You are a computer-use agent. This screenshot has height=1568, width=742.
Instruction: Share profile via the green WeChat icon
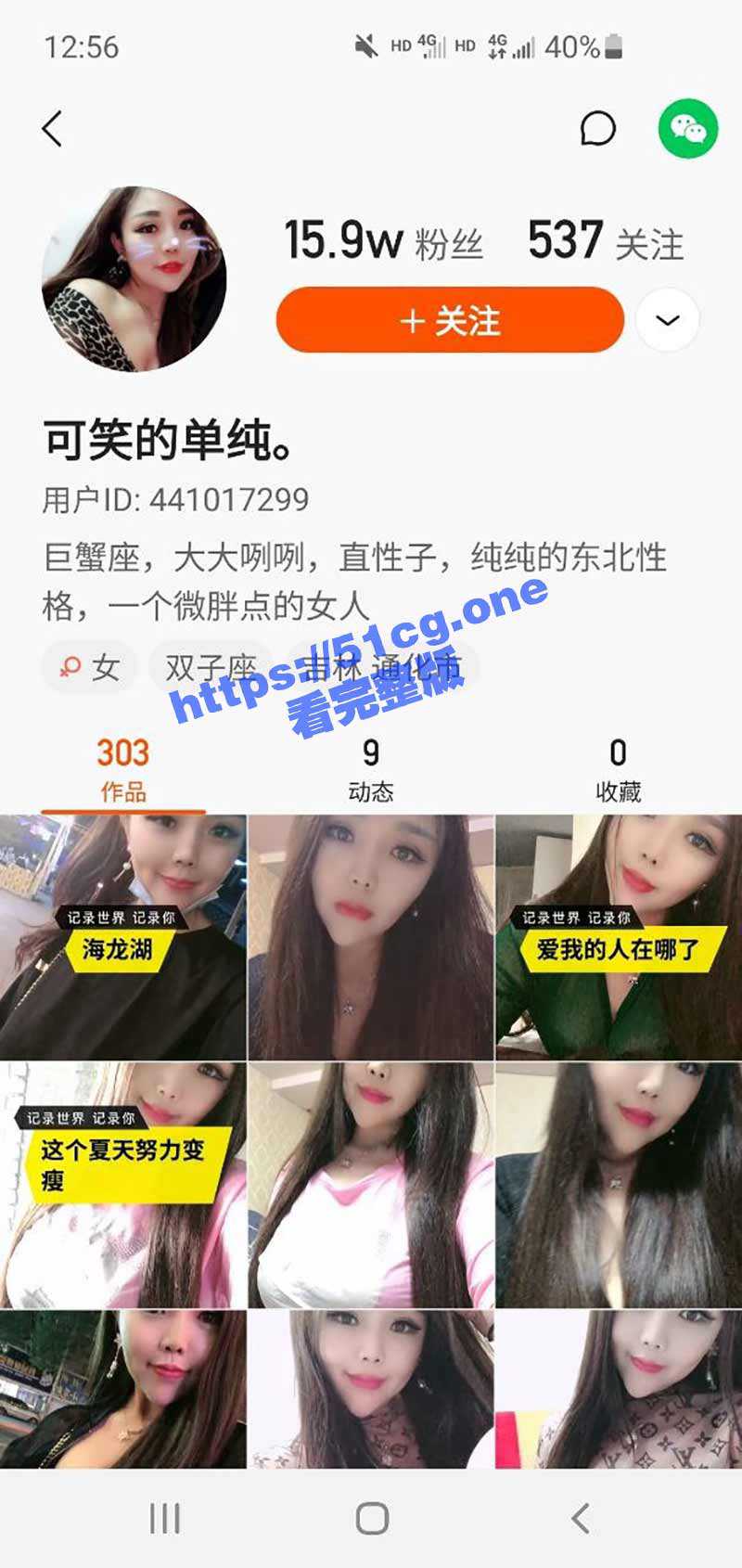[688, 128]
